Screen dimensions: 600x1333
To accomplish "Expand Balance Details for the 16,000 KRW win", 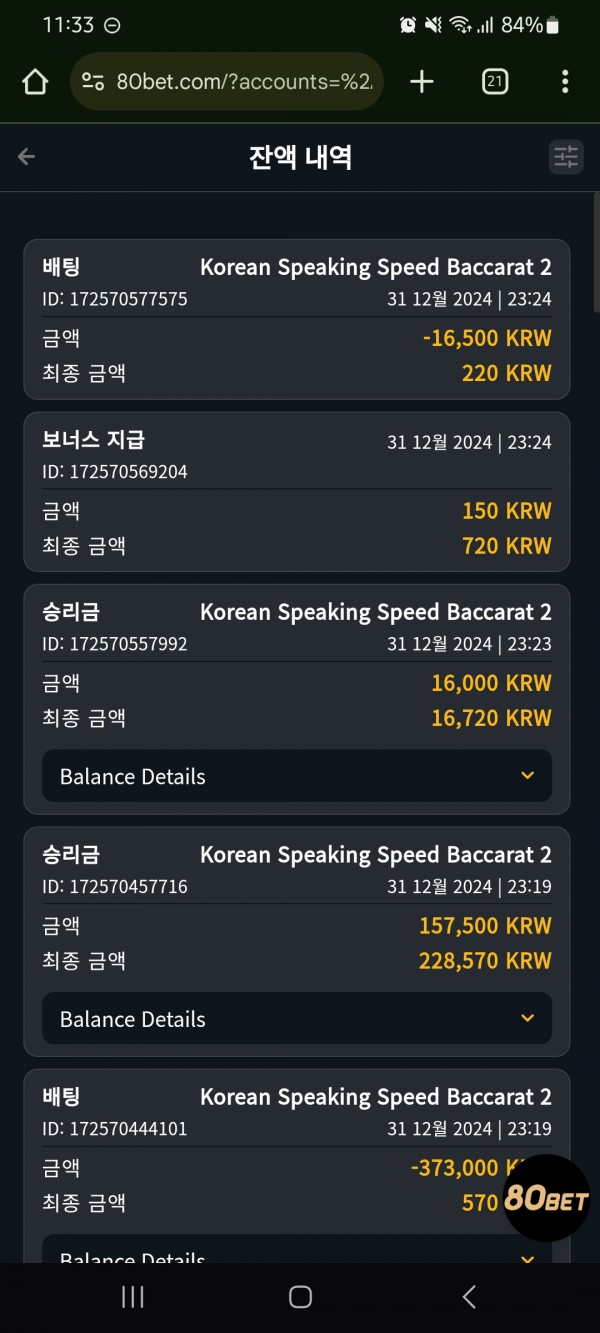I will (x=297, y=776).
